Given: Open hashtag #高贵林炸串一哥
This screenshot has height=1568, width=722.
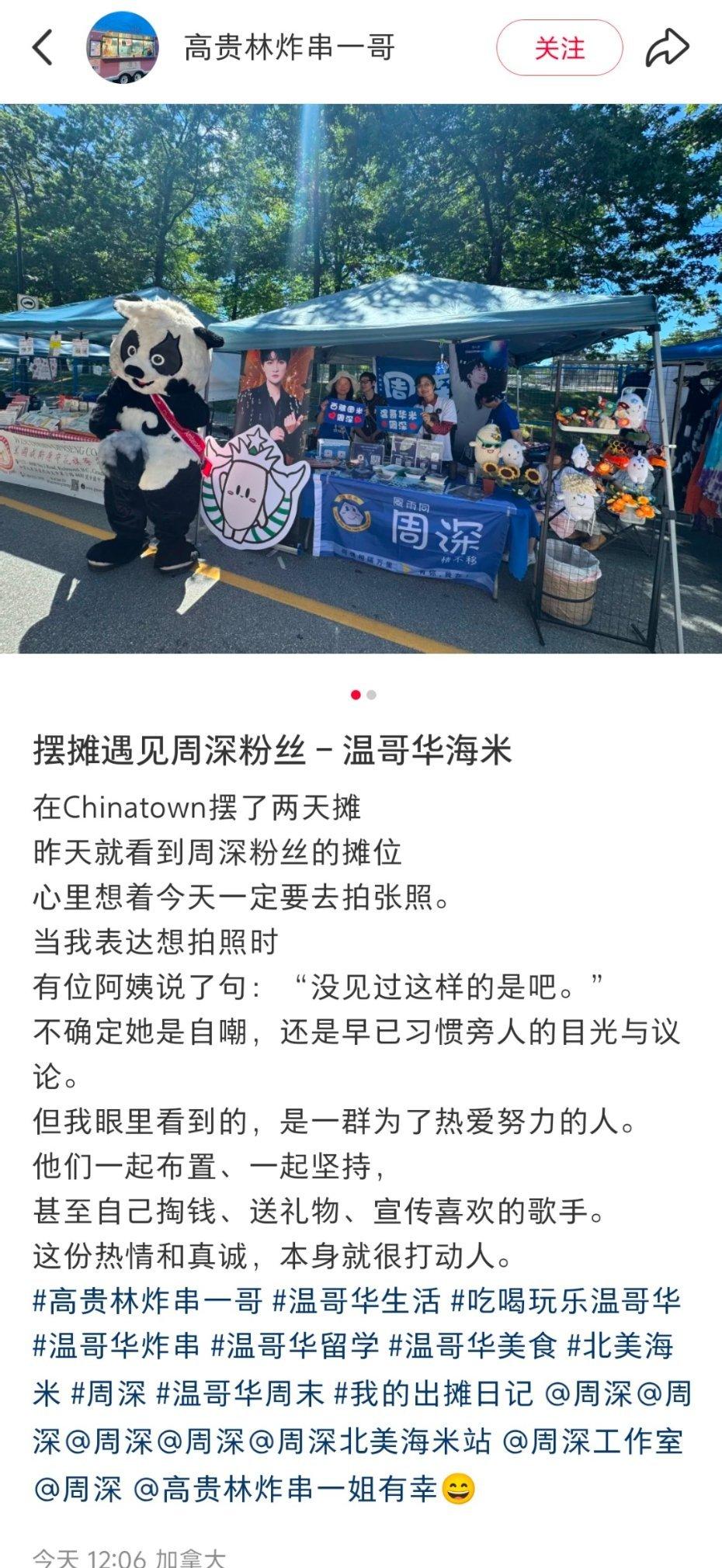Looking at the screenshot, I should (x=148, y=1301).
